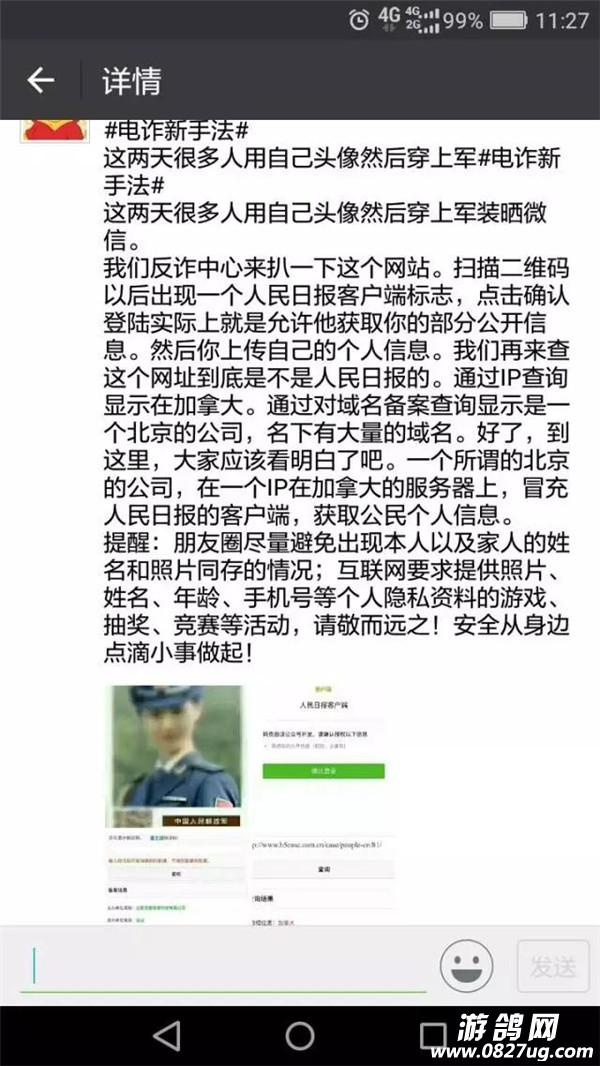
Task: Tap the 发送 send button
Action: pos(552,966)
